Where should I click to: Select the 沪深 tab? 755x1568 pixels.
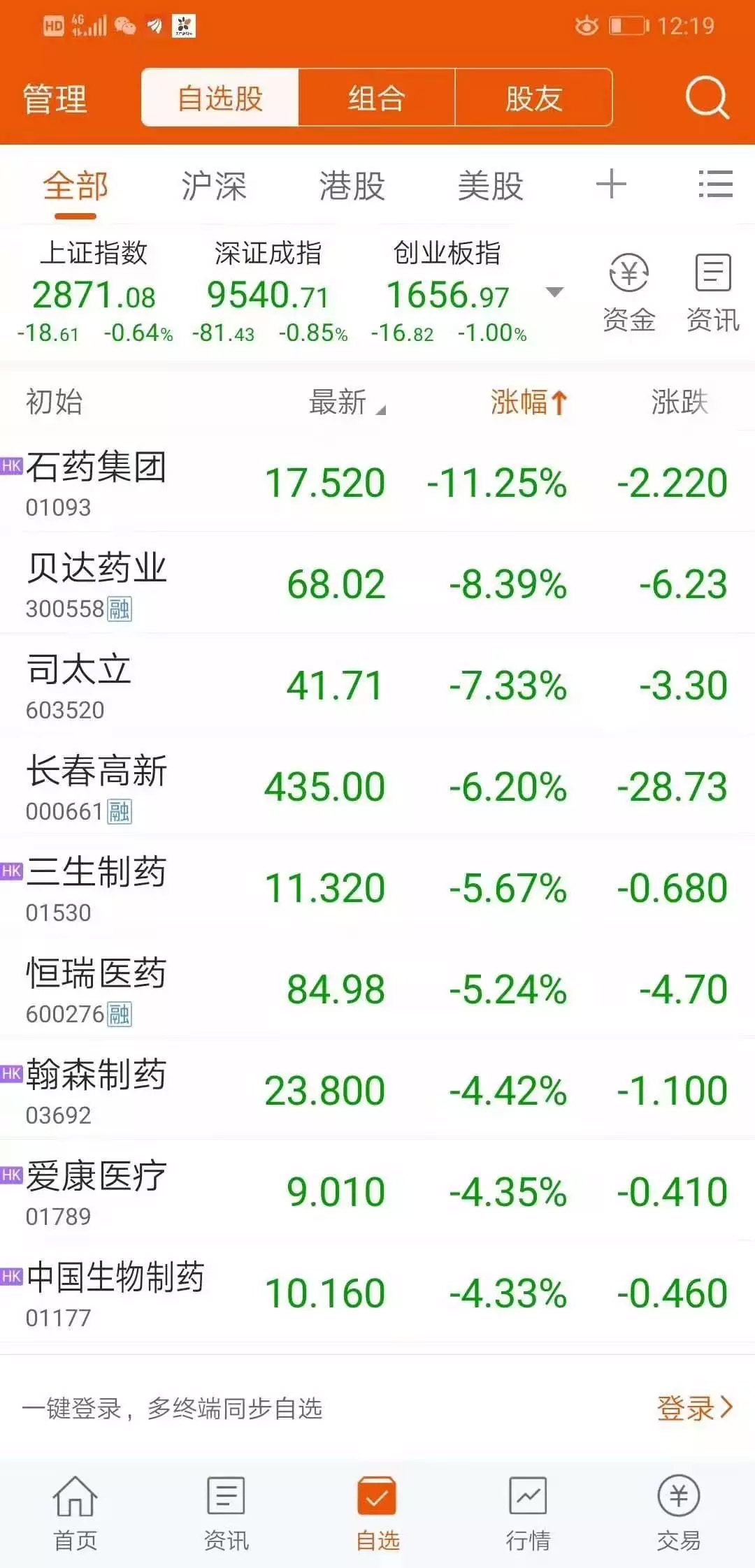pos(214,186)
